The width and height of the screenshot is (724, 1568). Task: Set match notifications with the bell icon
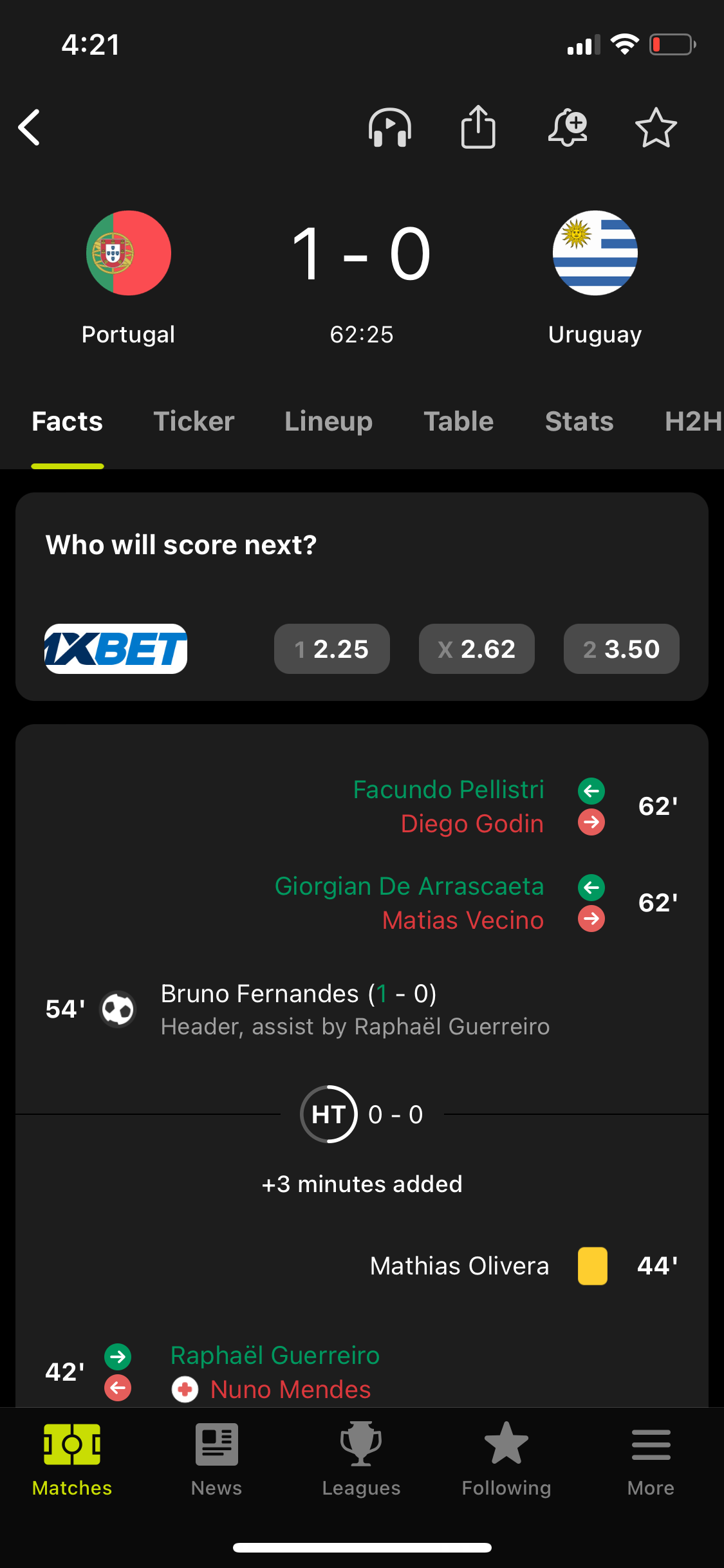coord(568,127)
